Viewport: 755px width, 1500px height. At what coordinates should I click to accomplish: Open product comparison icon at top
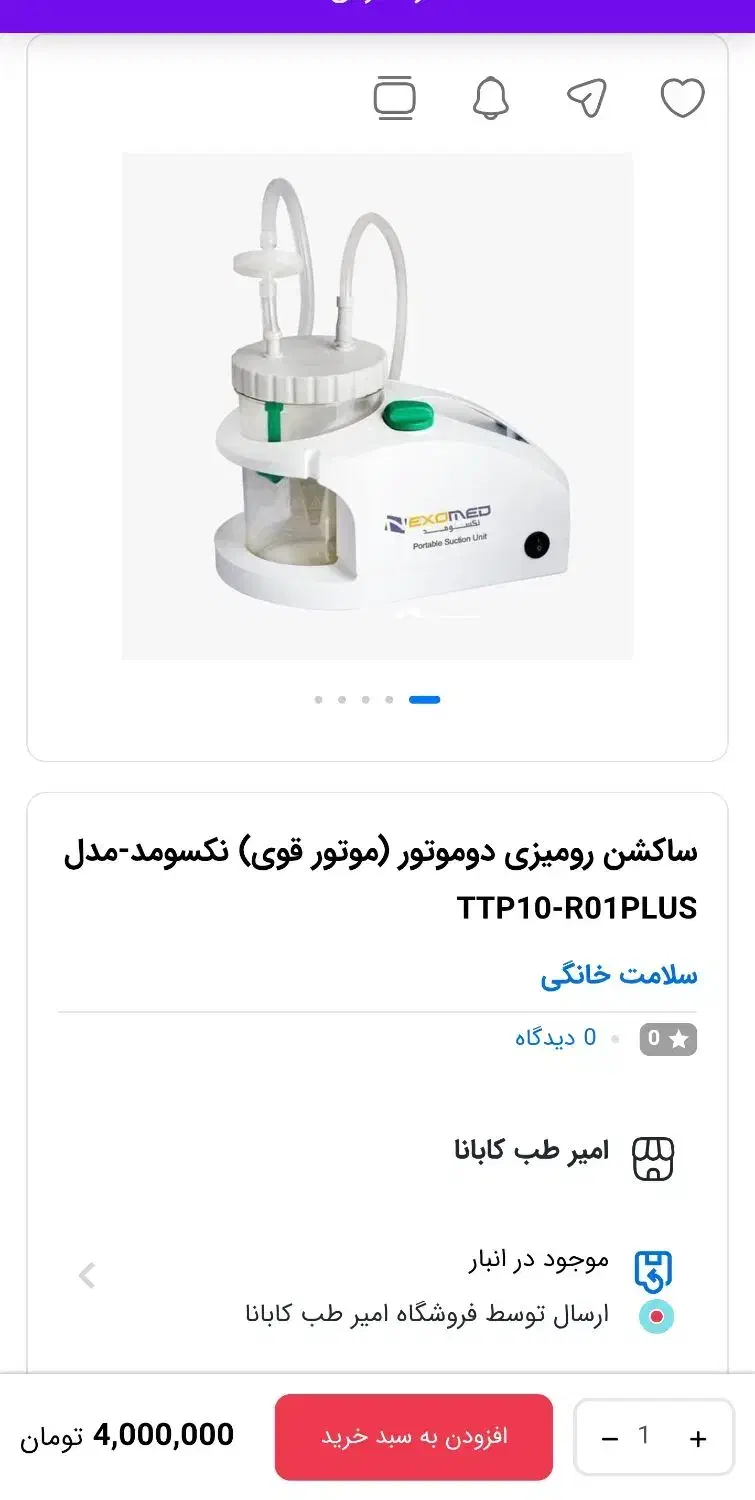point(397,98)
